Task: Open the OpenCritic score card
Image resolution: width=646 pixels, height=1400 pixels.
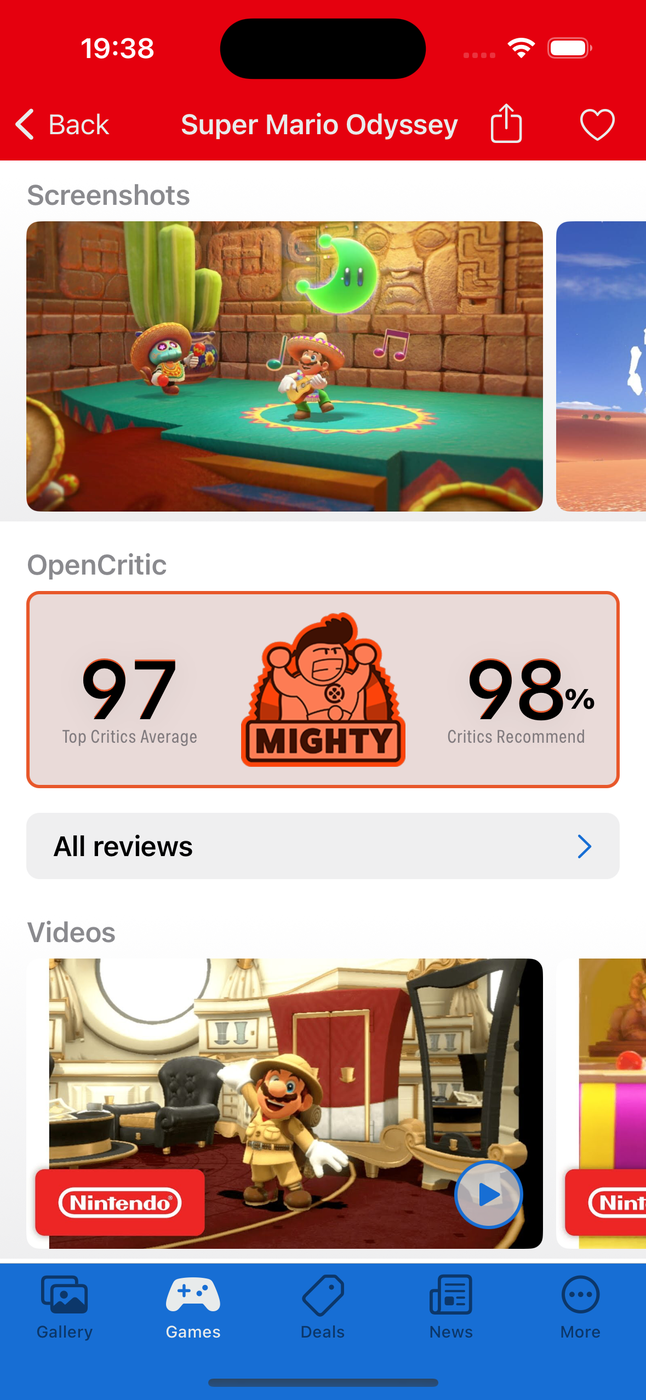Action: click(322, 690)
